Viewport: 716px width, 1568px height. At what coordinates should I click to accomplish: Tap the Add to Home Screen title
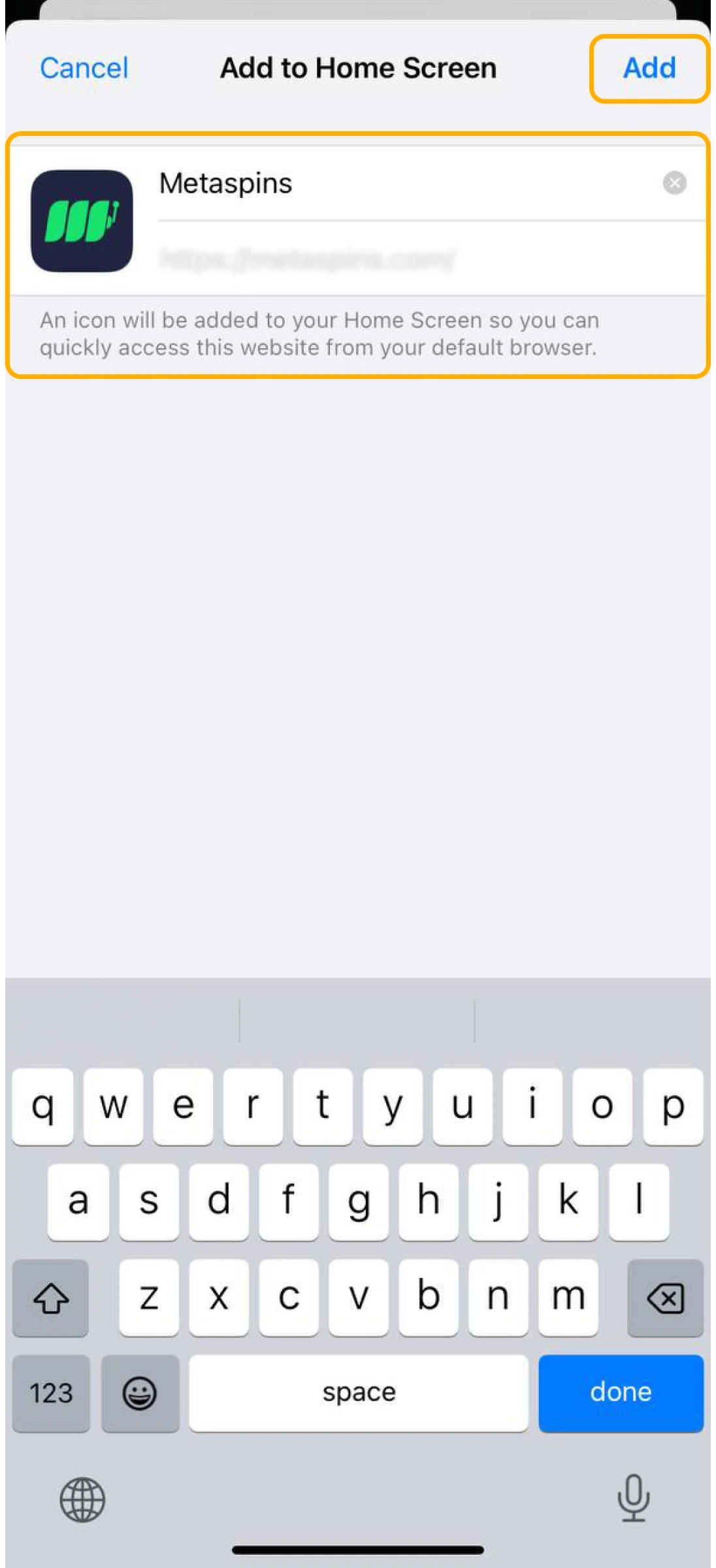357,67
